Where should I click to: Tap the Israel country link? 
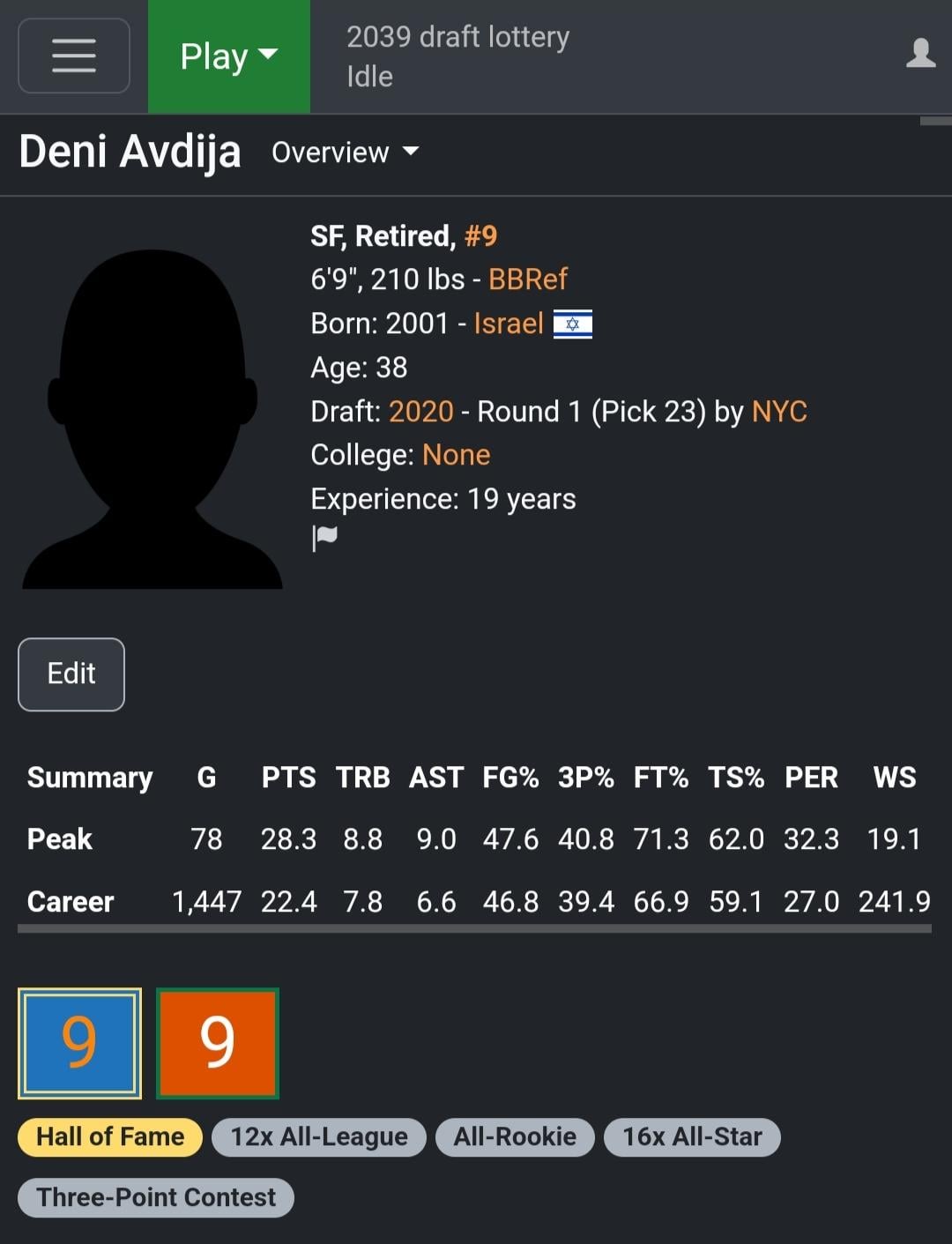click(x=509, y=324)
